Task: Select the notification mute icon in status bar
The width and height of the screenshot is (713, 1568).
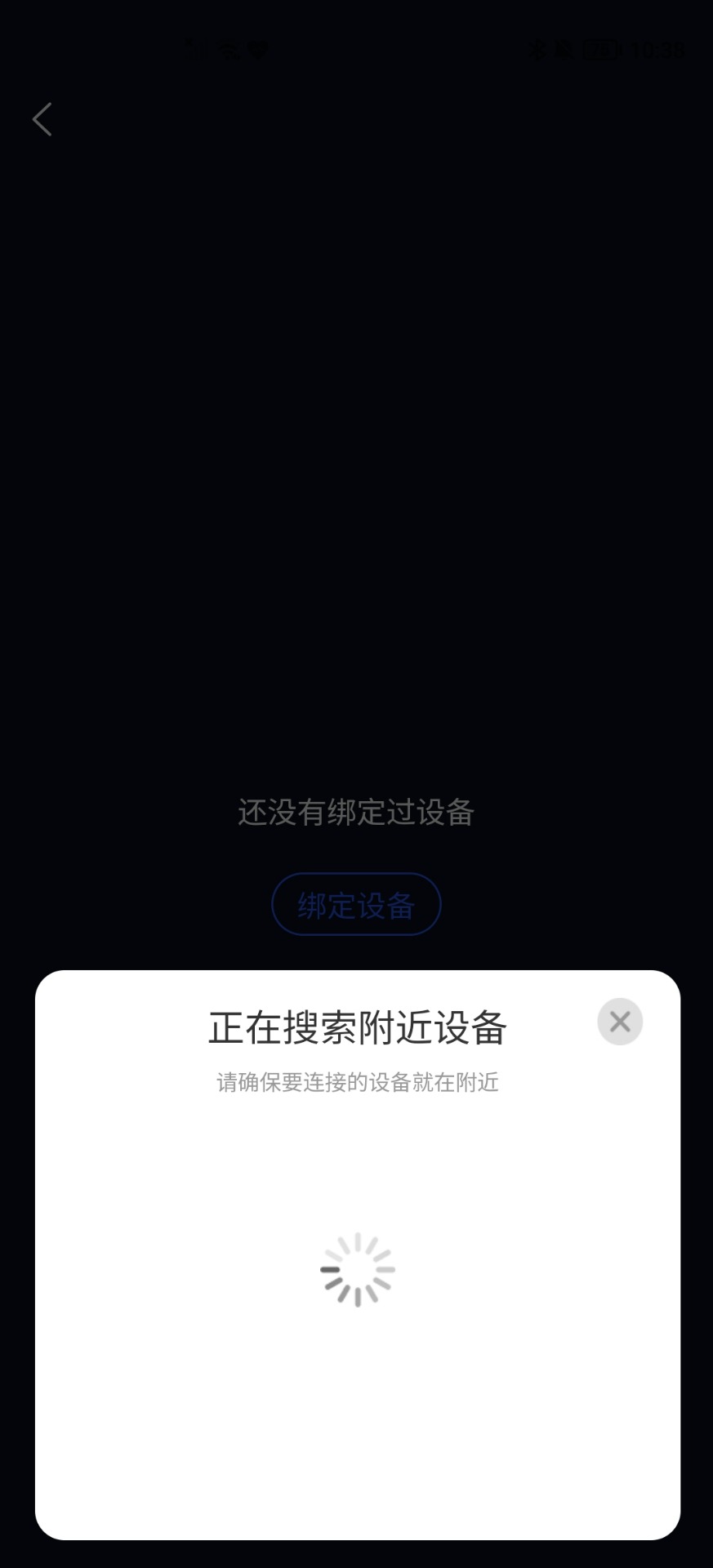Action: coord(565,51)
